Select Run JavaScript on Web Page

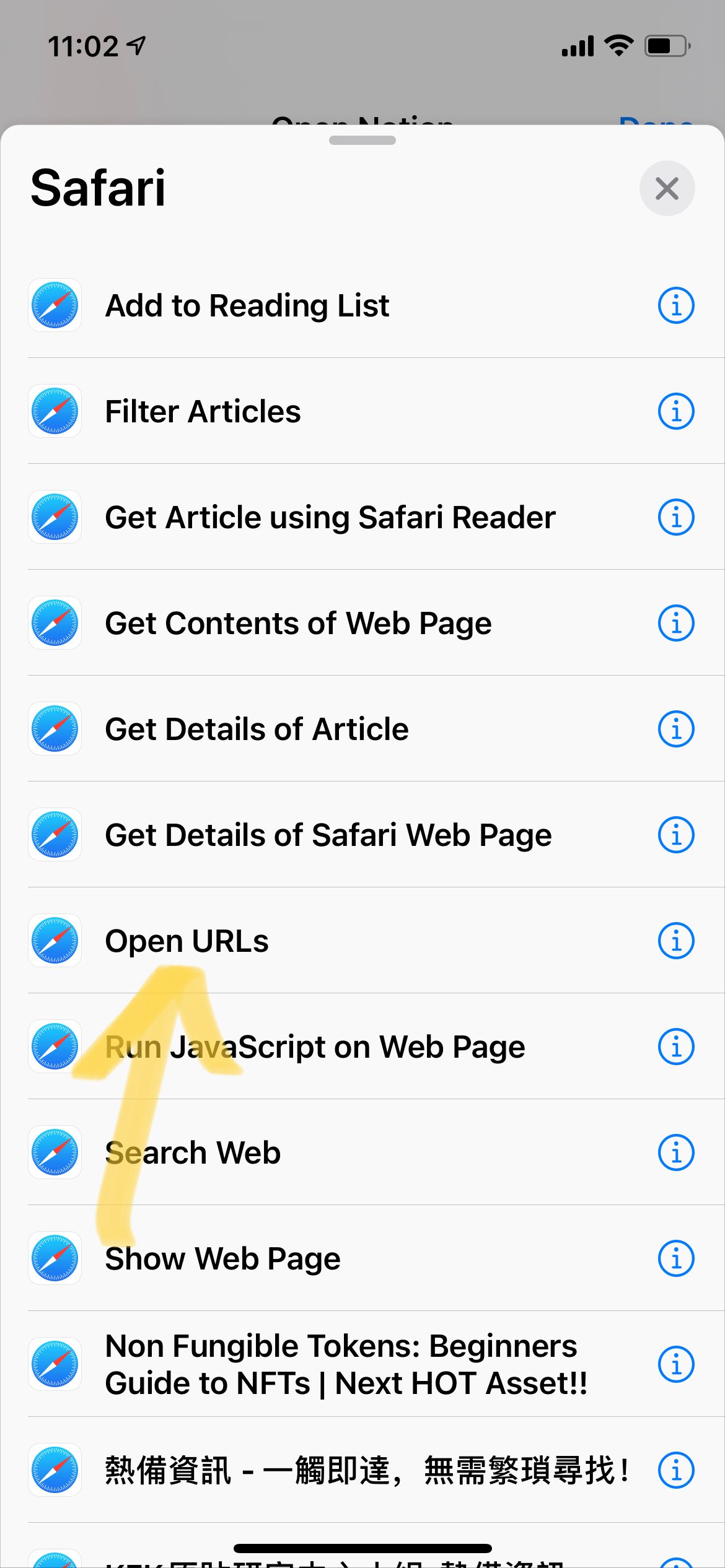click(x=315, y=1047)
